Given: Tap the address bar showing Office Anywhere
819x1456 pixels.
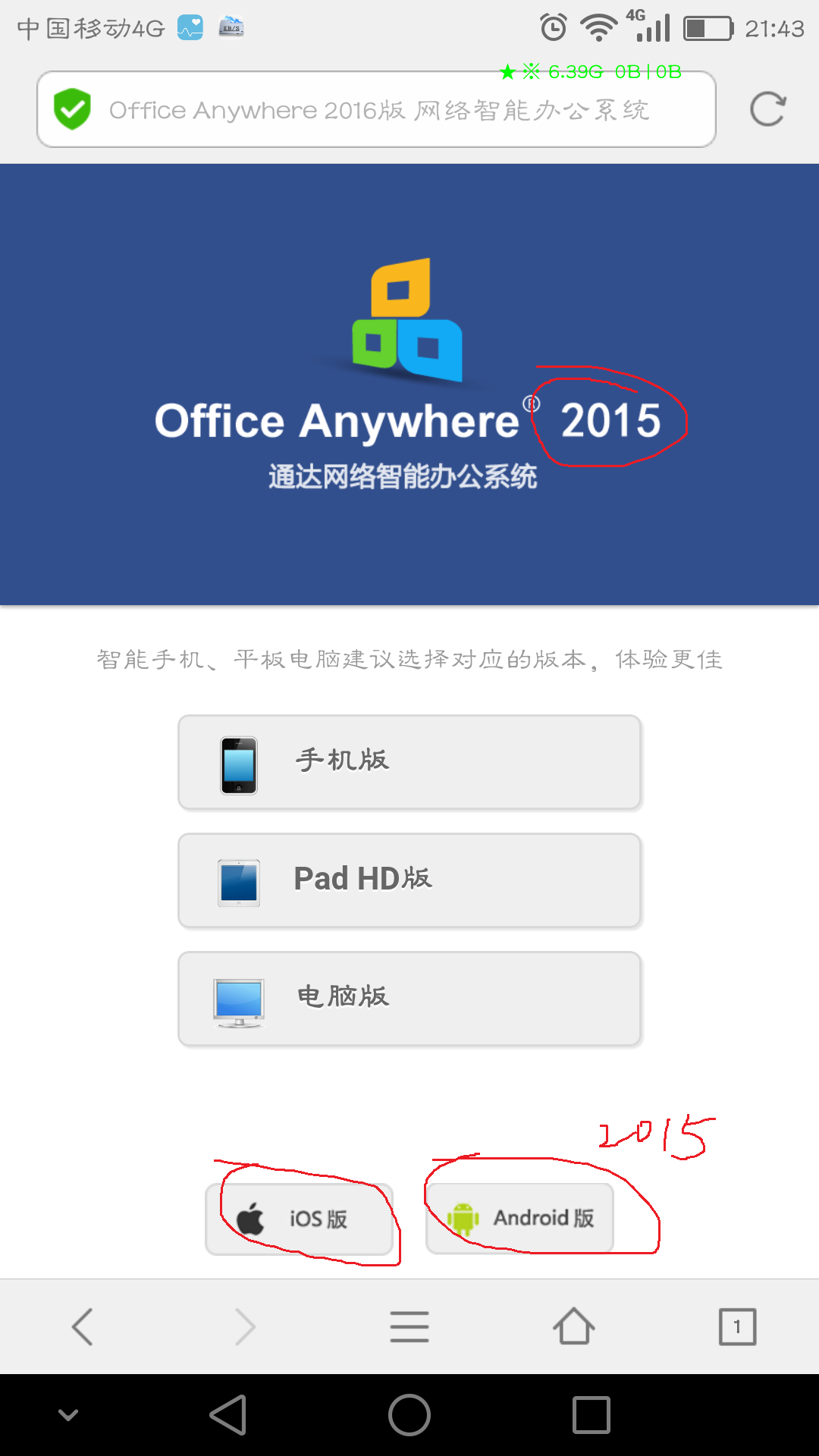Looking at the screenshot, I should click(x=378, y=110).
